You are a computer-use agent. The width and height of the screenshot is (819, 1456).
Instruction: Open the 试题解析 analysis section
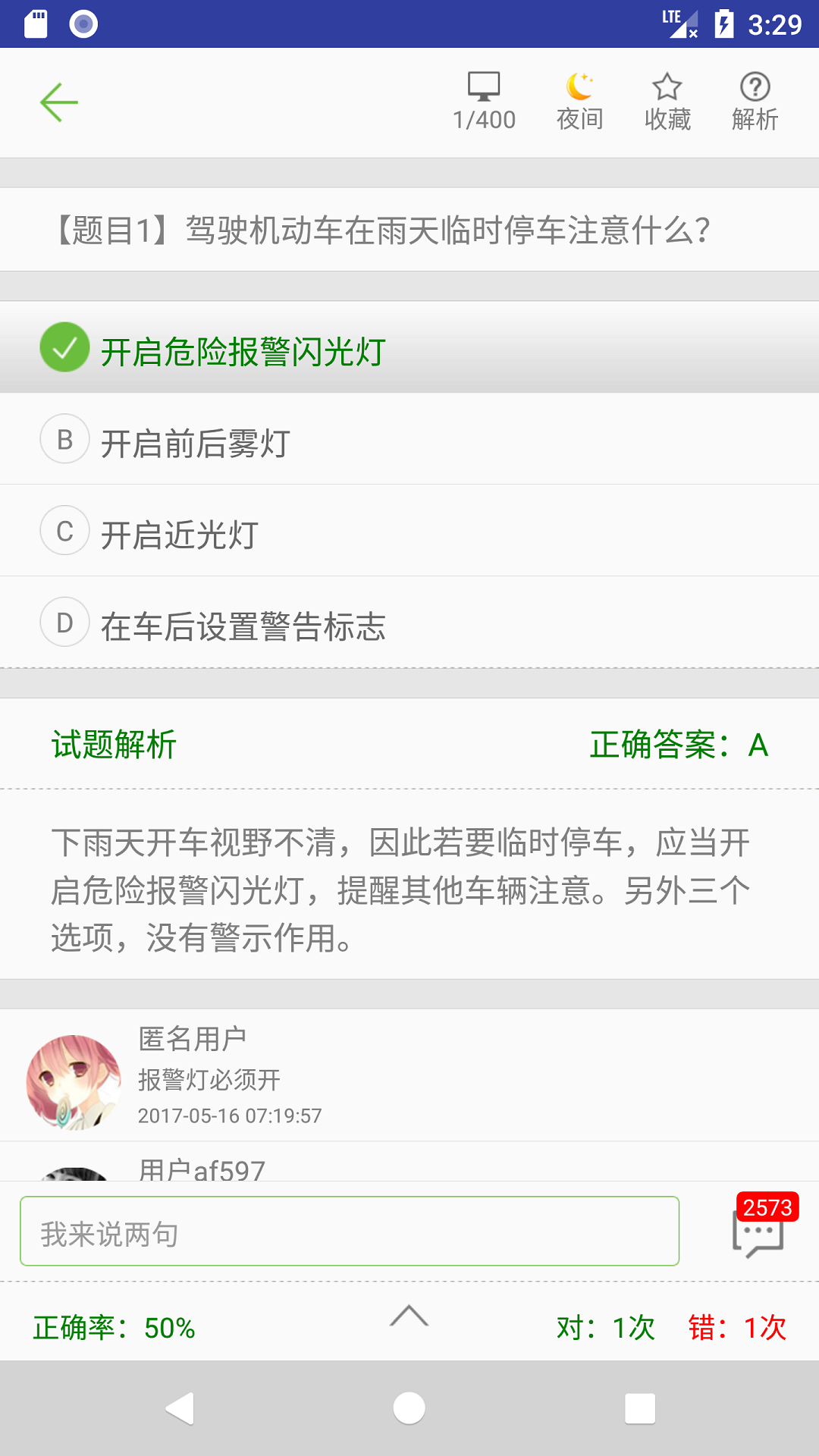[112, 745]
